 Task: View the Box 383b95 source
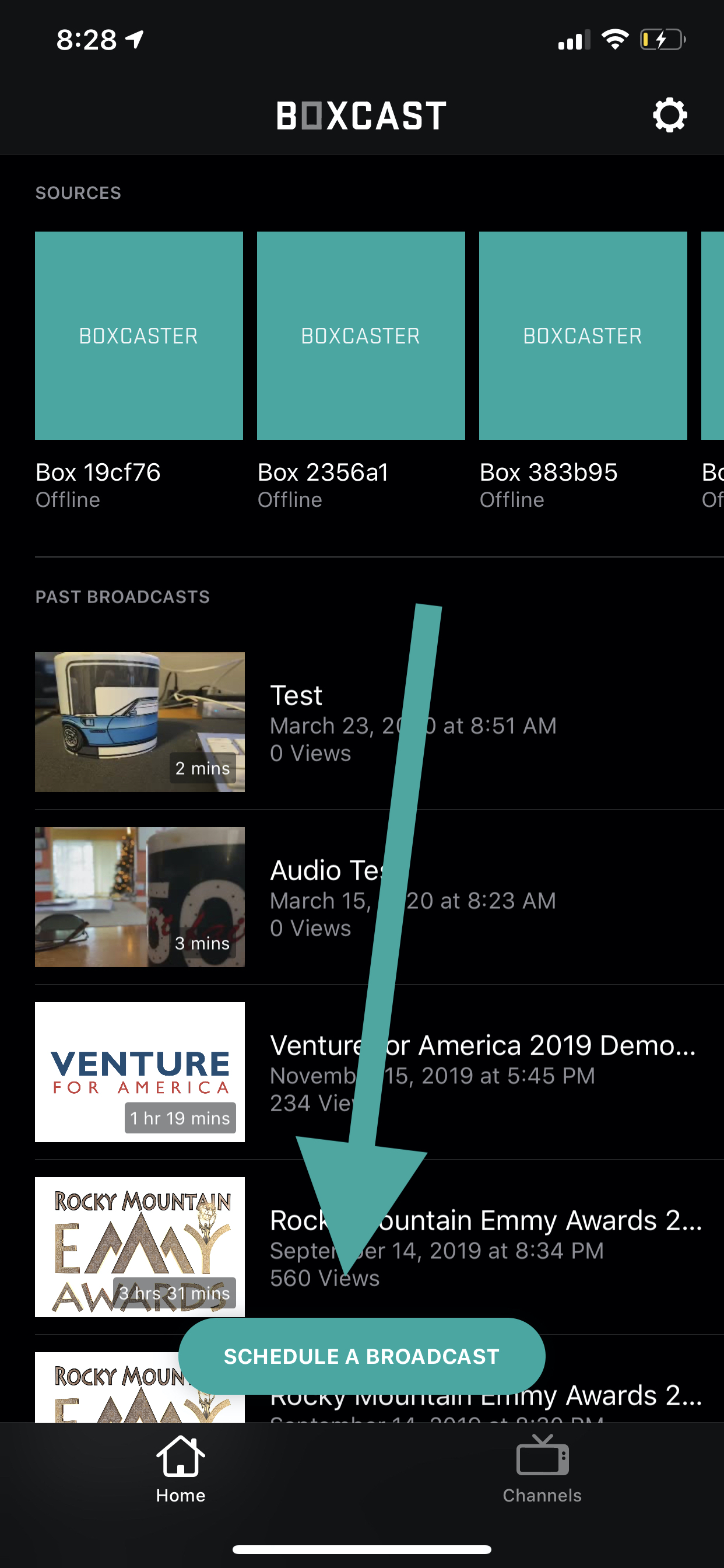coord(582,335)
